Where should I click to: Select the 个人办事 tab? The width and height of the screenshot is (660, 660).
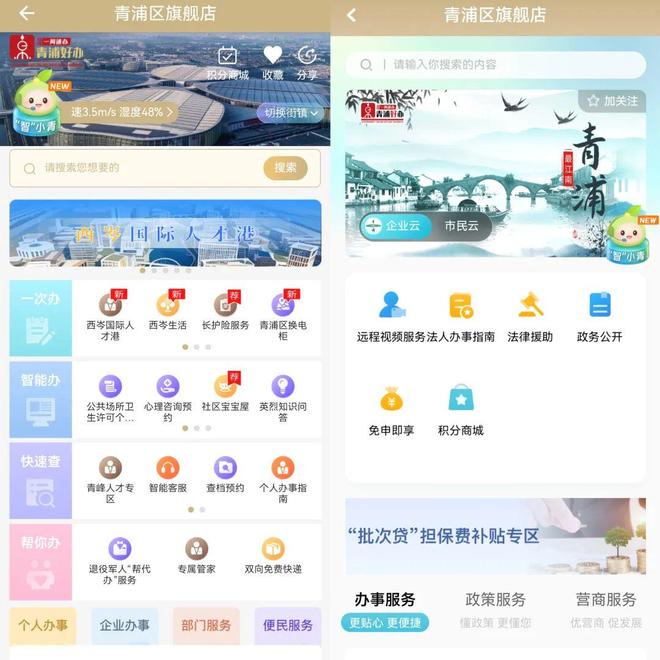coord(42,626)
